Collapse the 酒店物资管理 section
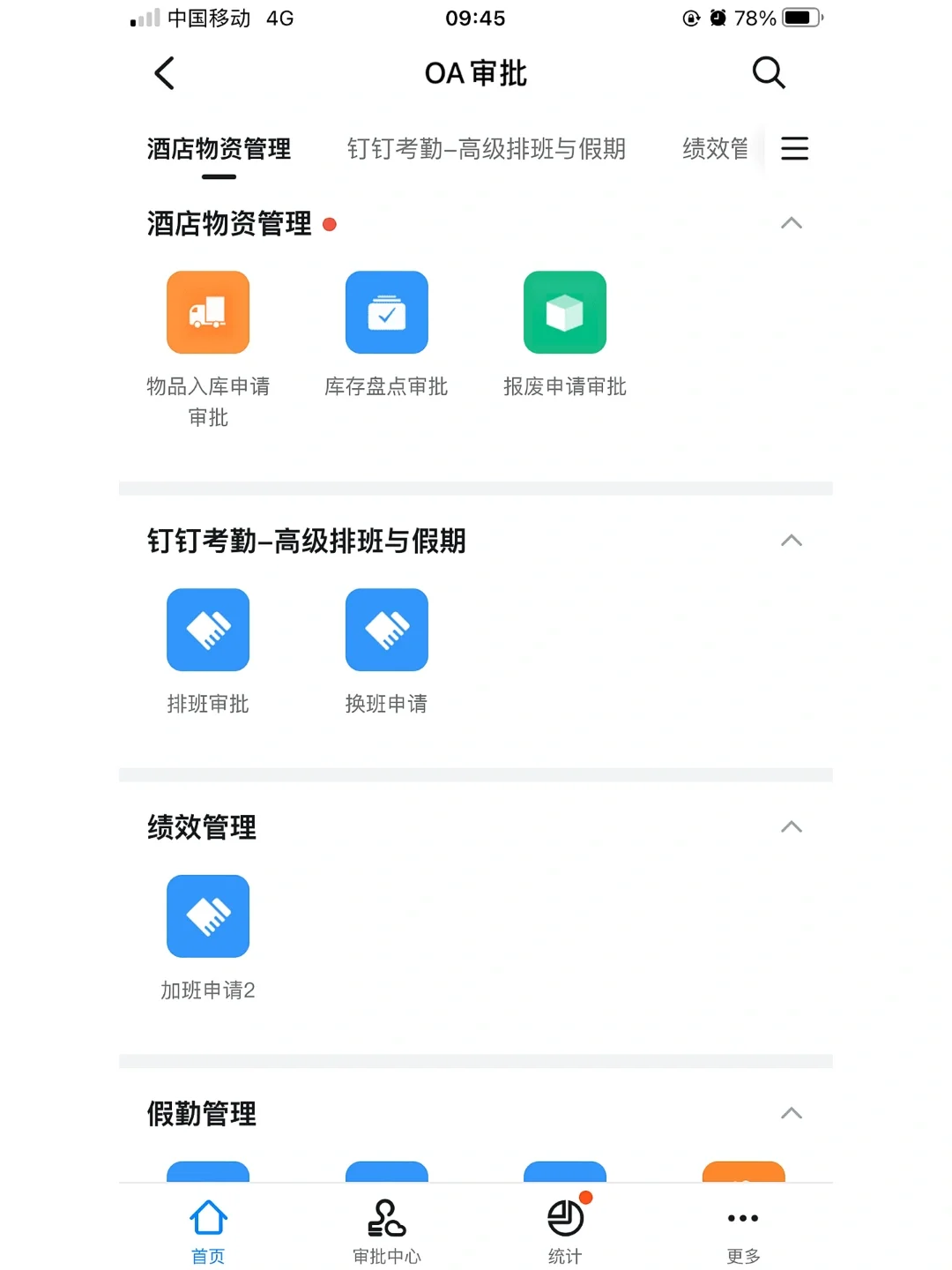952x1270 pixels. point(791,223)
